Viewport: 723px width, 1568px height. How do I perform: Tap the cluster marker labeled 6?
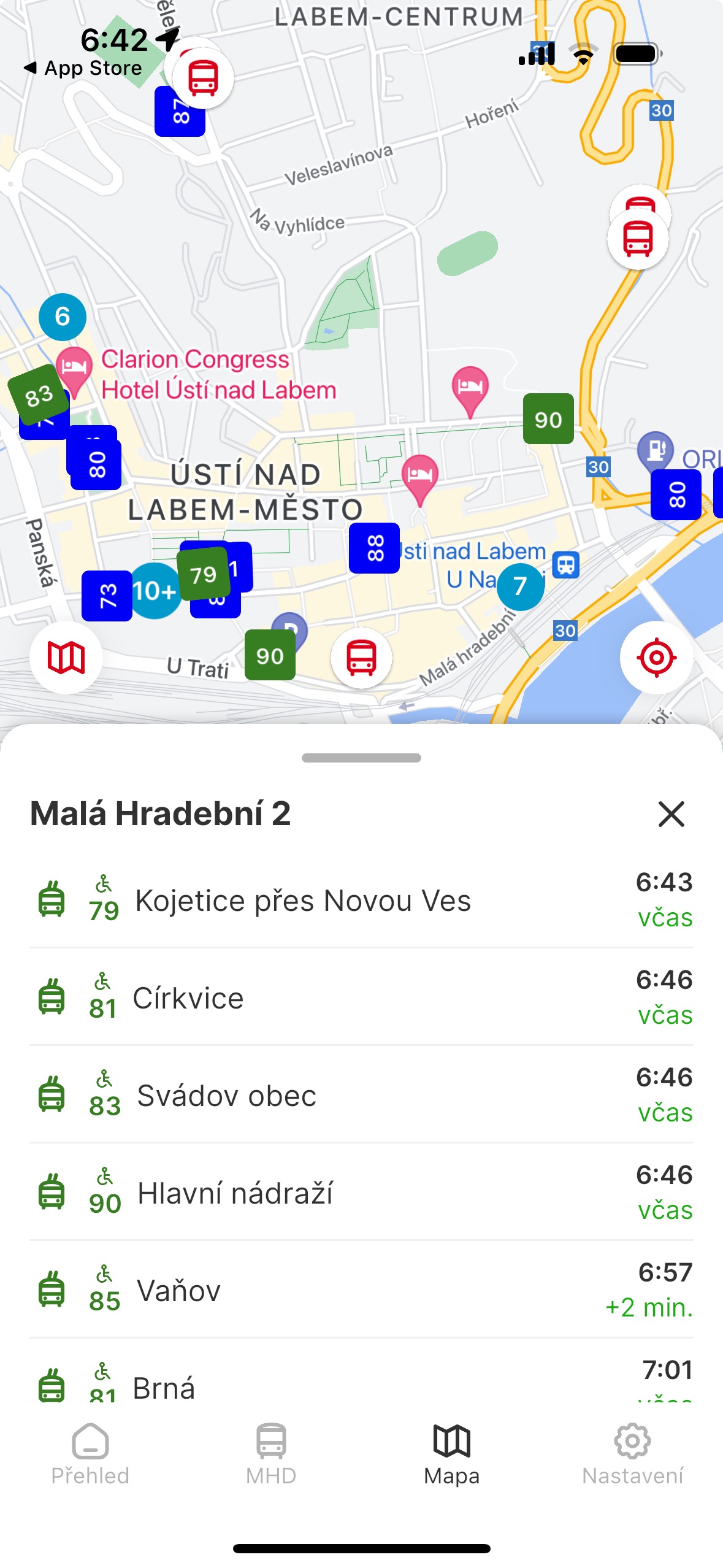63,317
